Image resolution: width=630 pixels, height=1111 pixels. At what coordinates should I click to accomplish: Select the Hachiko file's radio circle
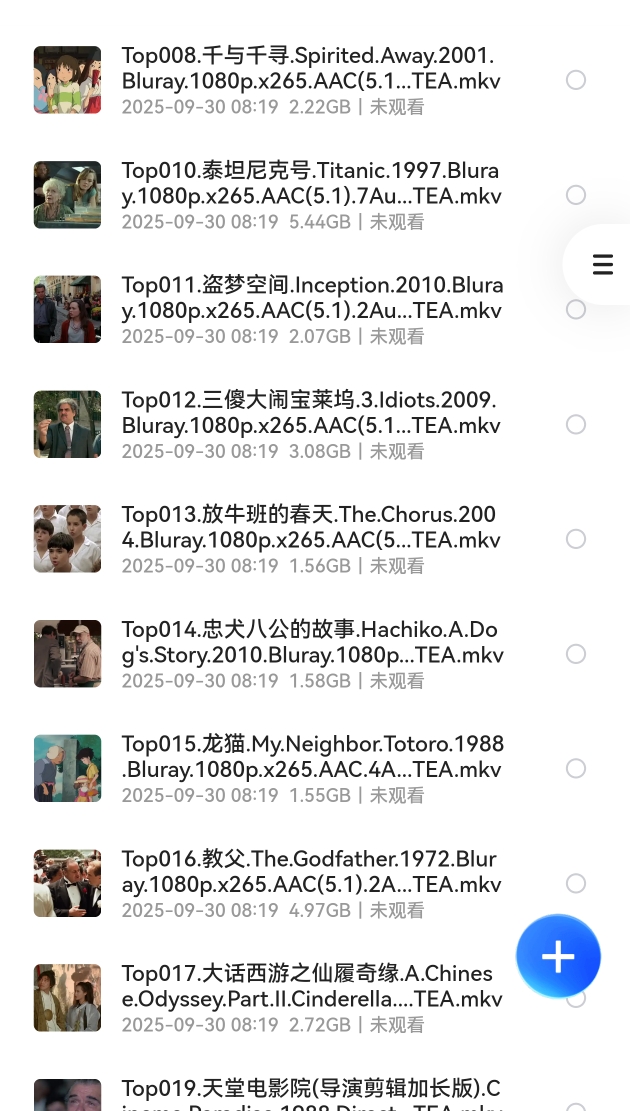pyautogui.click(x=576, y=654)
